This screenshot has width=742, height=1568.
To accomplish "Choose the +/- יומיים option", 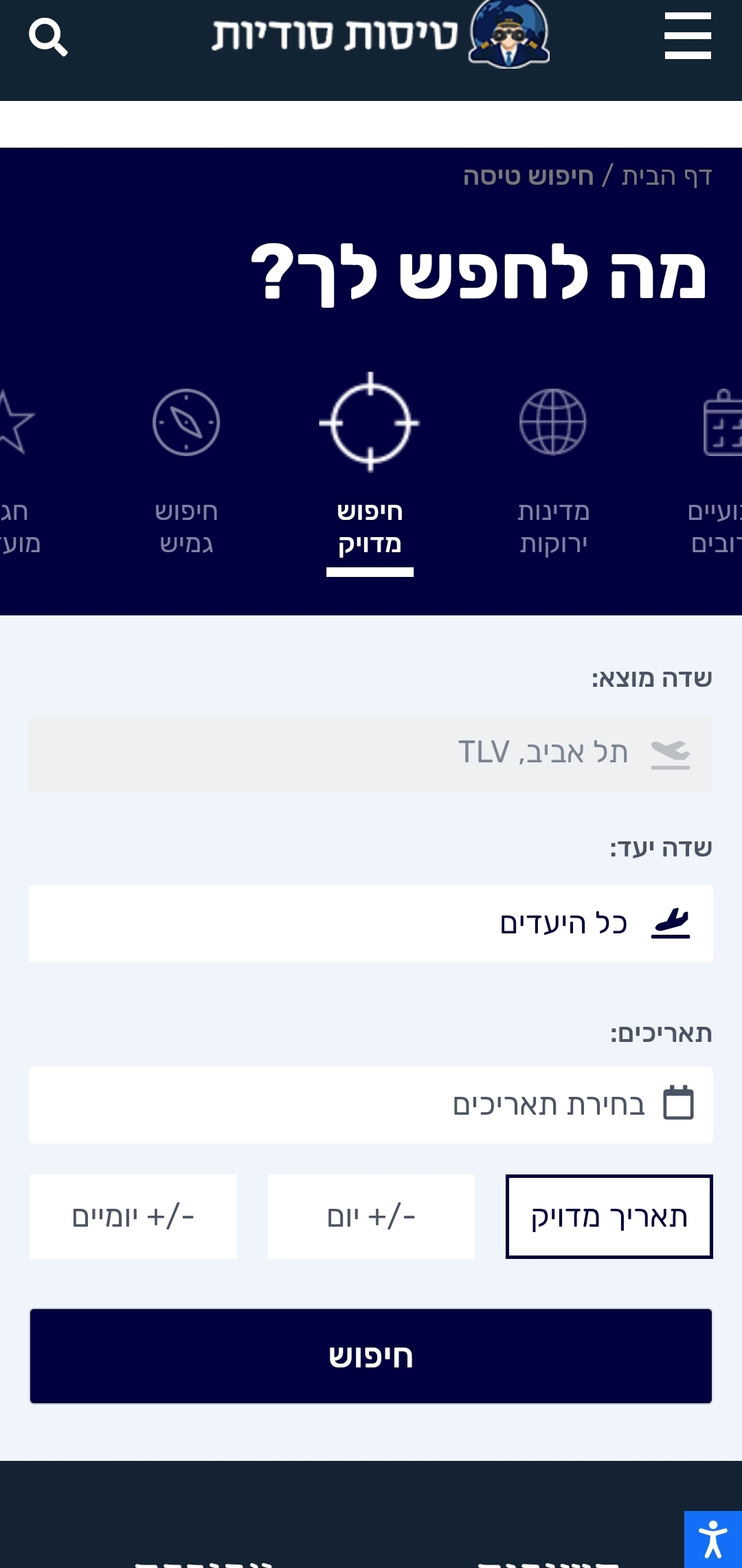I will pos(133,1216).
